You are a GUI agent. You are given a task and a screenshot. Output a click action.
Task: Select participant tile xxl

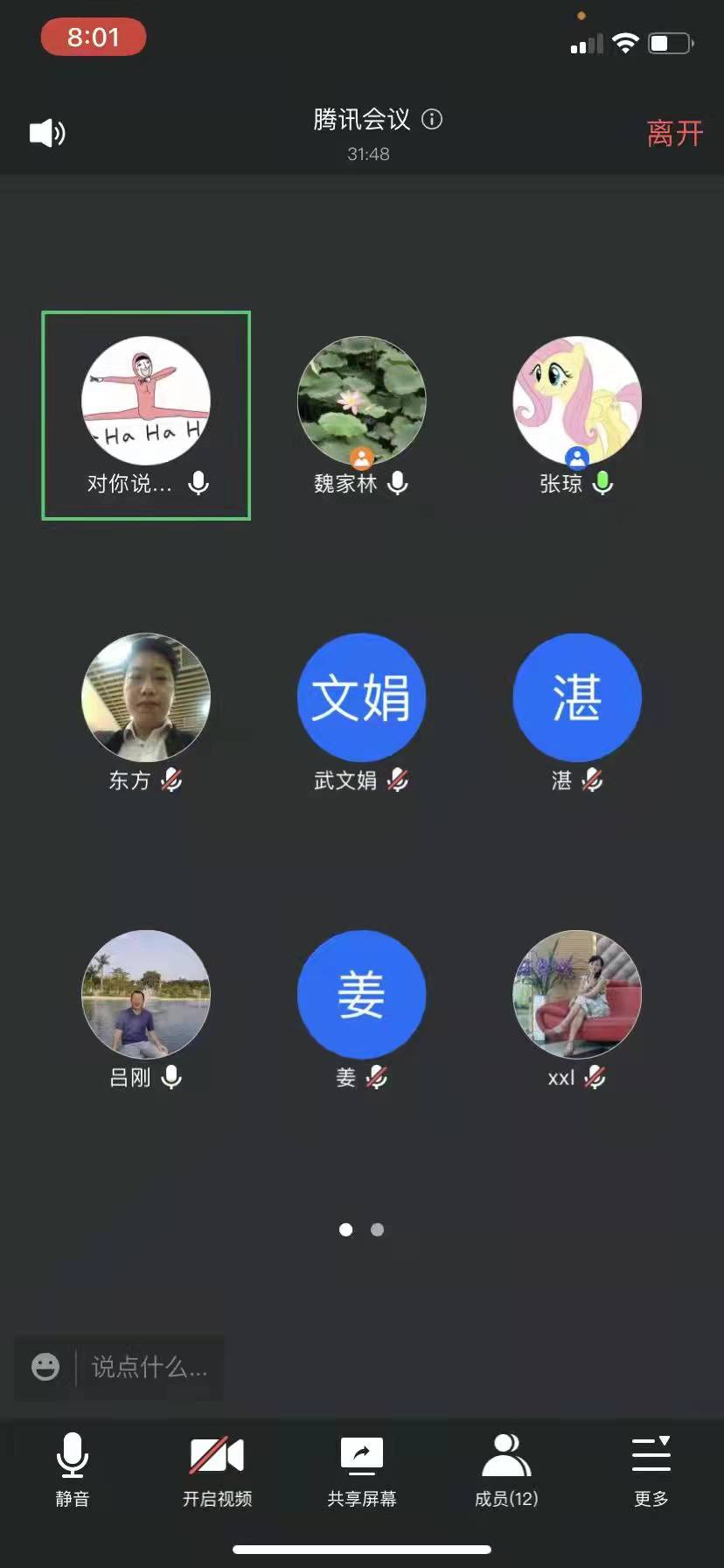[577, 995]
